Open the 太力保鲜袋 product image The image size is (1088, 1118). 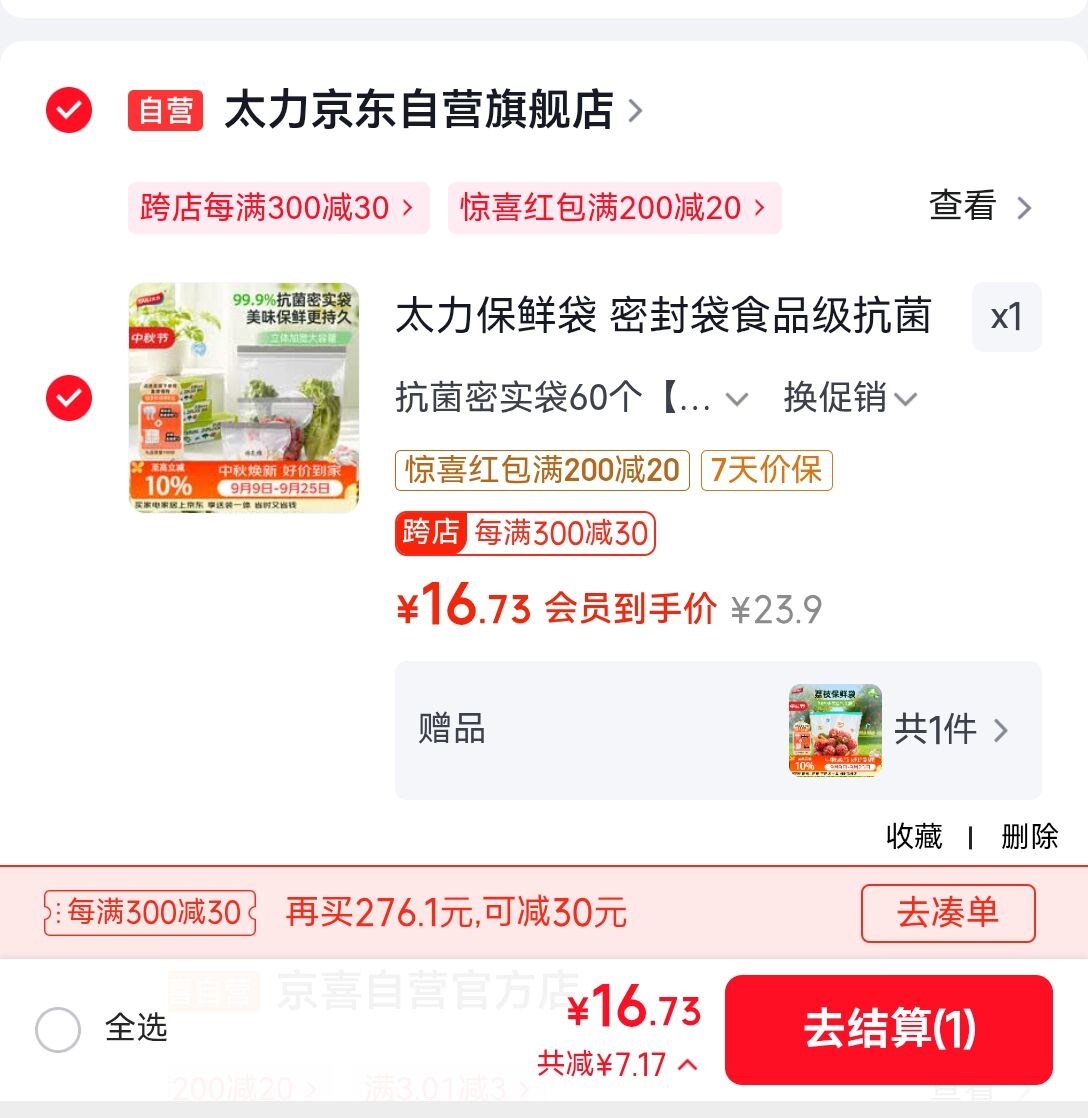click(244, 398)
